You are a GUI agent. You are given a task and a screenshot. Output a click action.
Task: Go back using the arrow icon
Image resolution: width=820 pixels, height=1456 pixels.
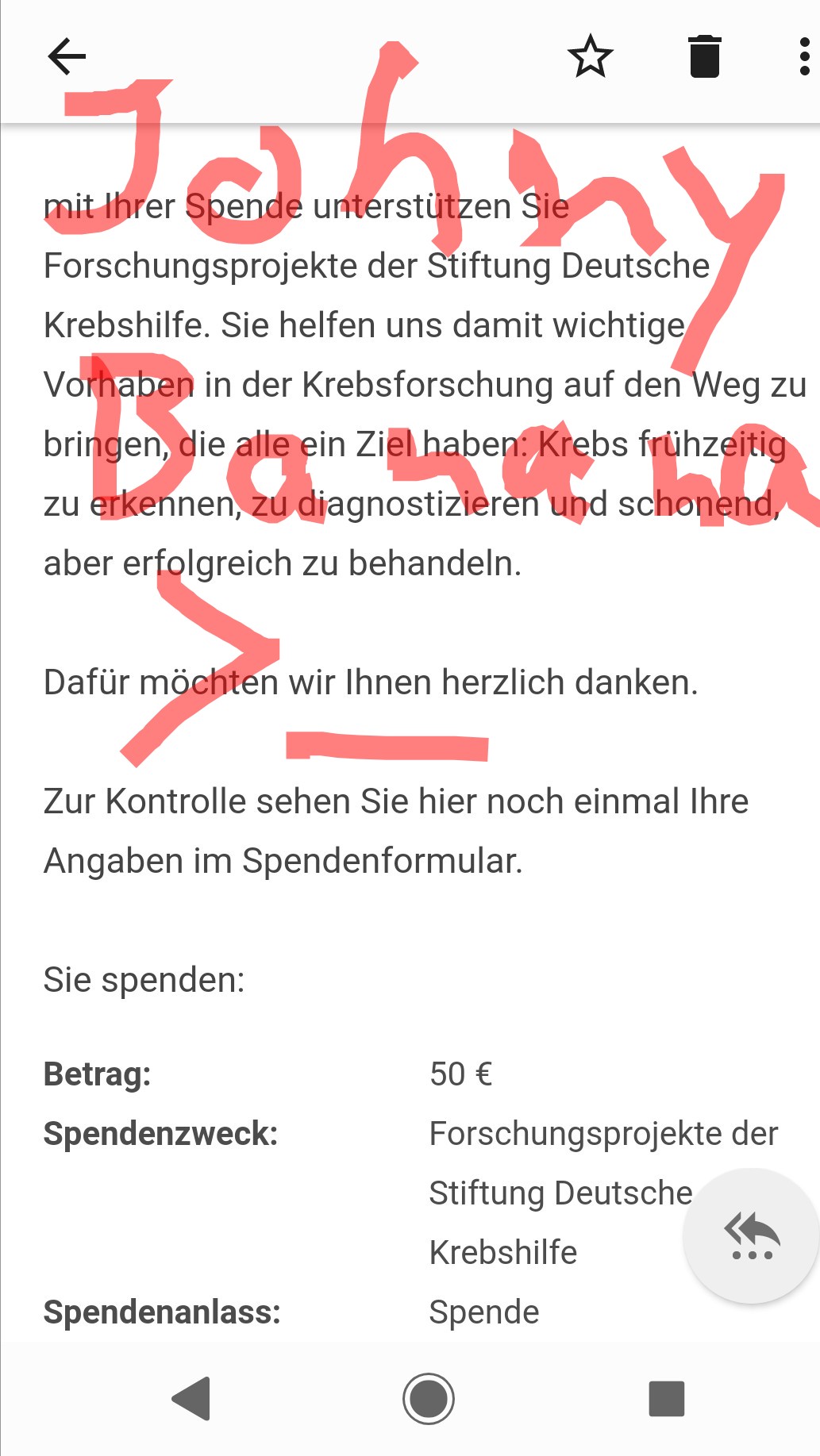tap(67, 56)
